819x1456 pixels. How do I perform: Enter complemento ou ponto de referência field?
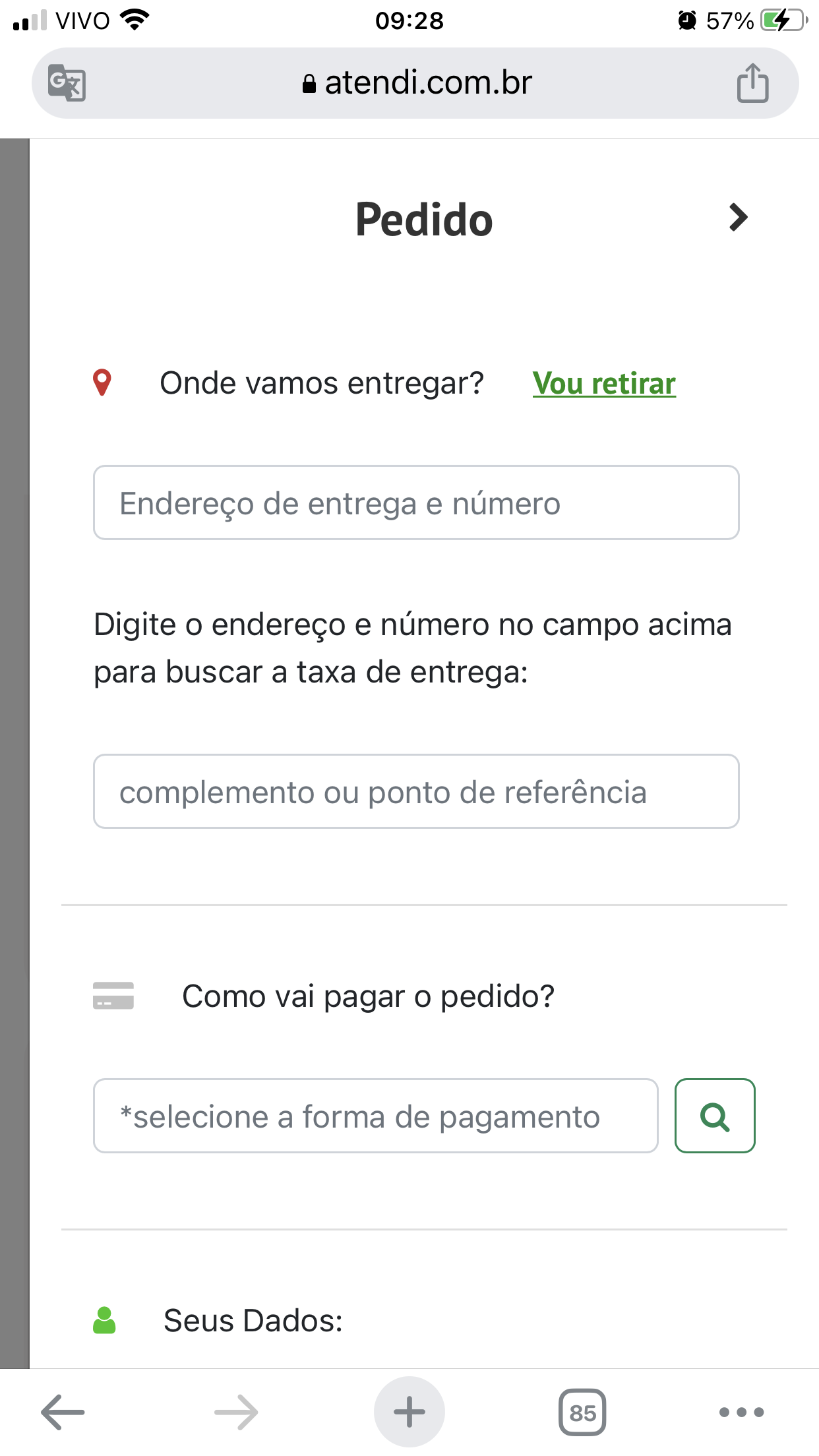416,791
